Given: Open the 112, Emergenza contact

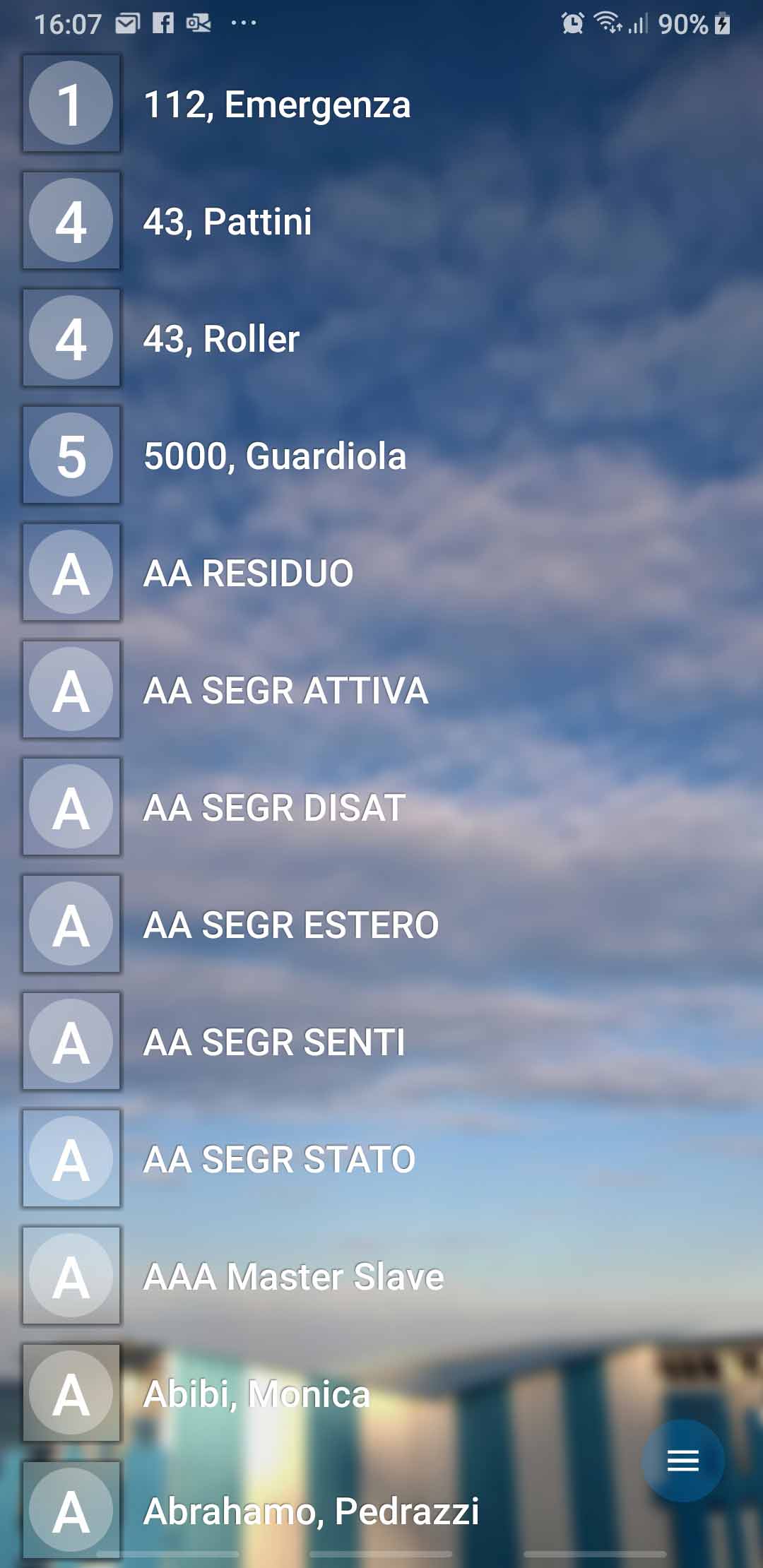Looking at the screenshot, I should click(x=277, y=105).
